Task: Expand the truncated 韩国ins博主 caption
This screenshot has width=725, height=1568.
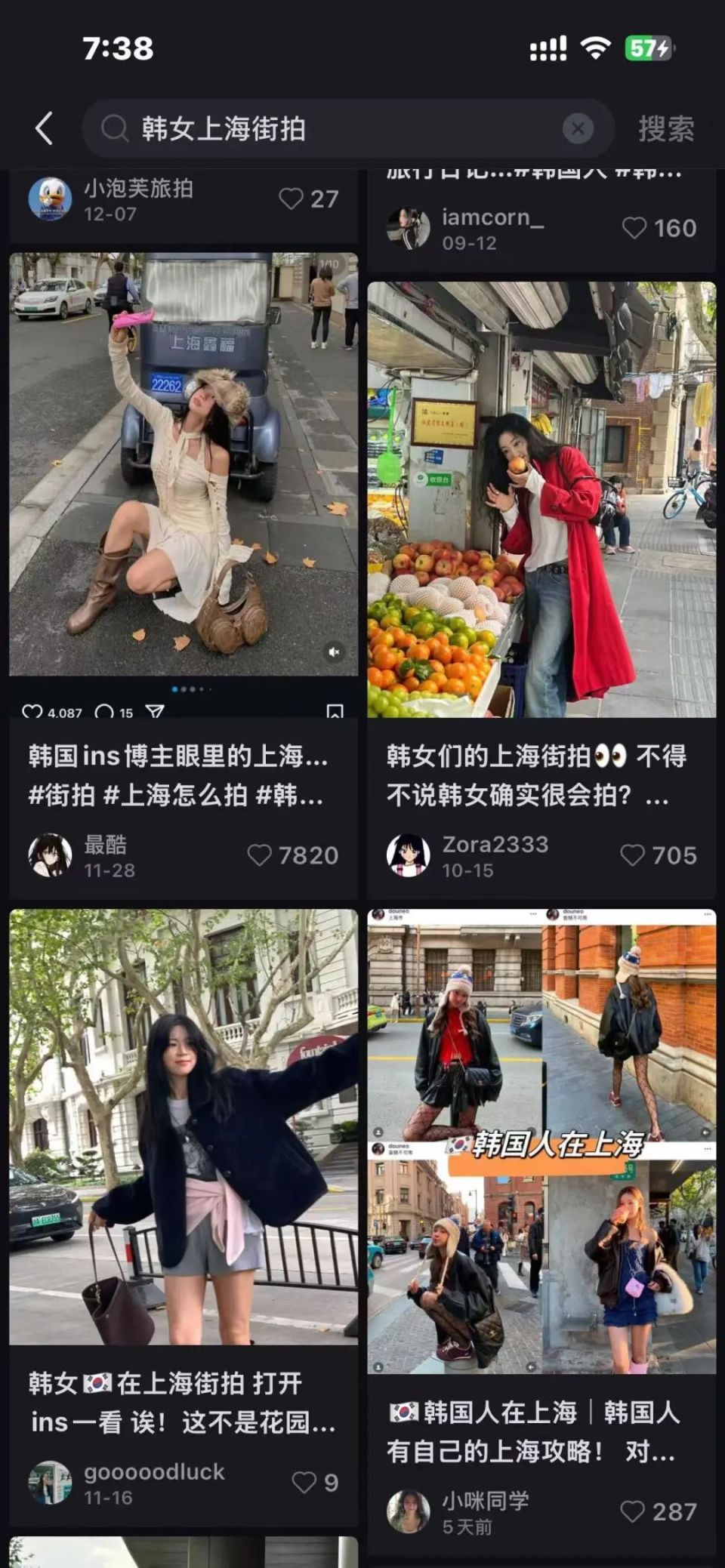Action: point(181,778)
